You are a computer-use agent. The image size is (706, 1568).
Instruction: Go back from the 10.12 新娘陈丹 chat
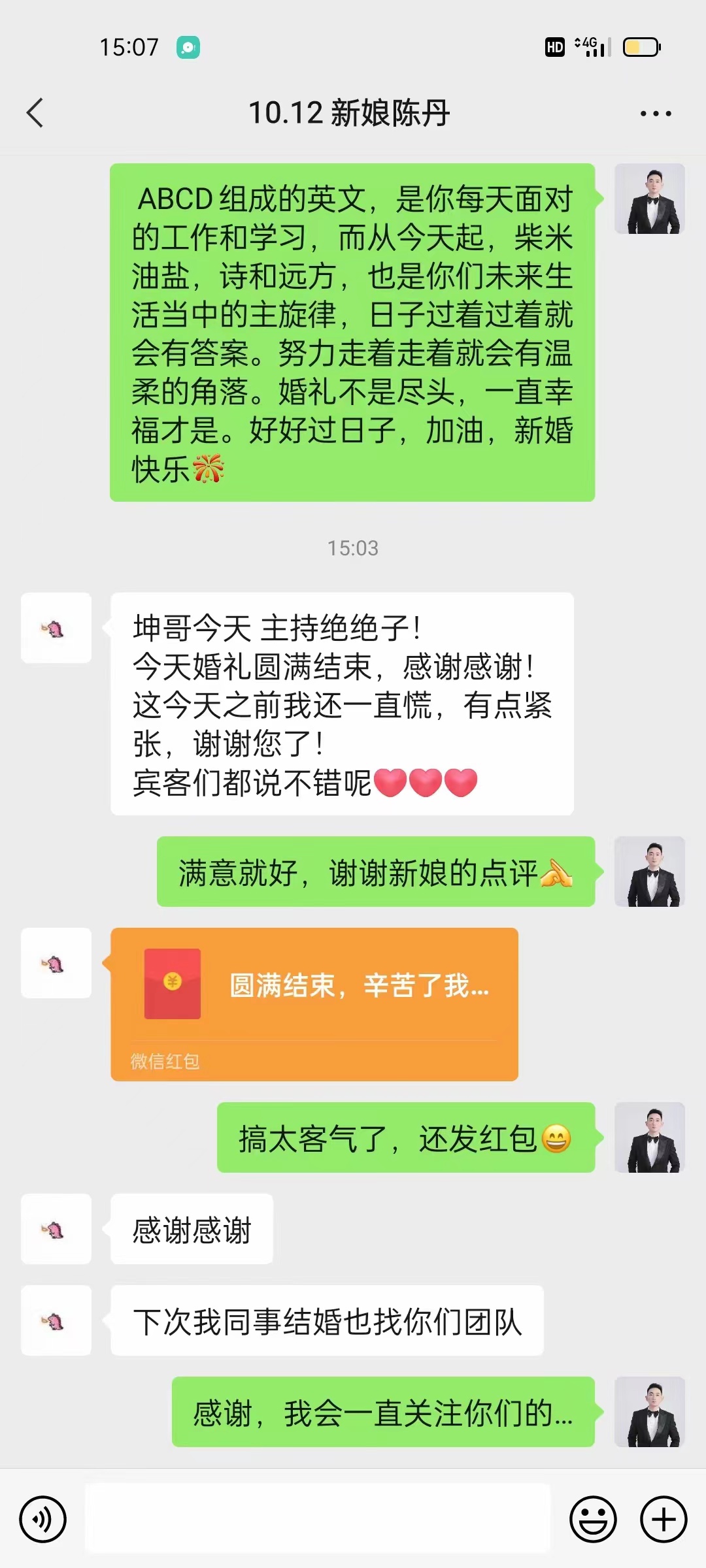click(35, 113)
